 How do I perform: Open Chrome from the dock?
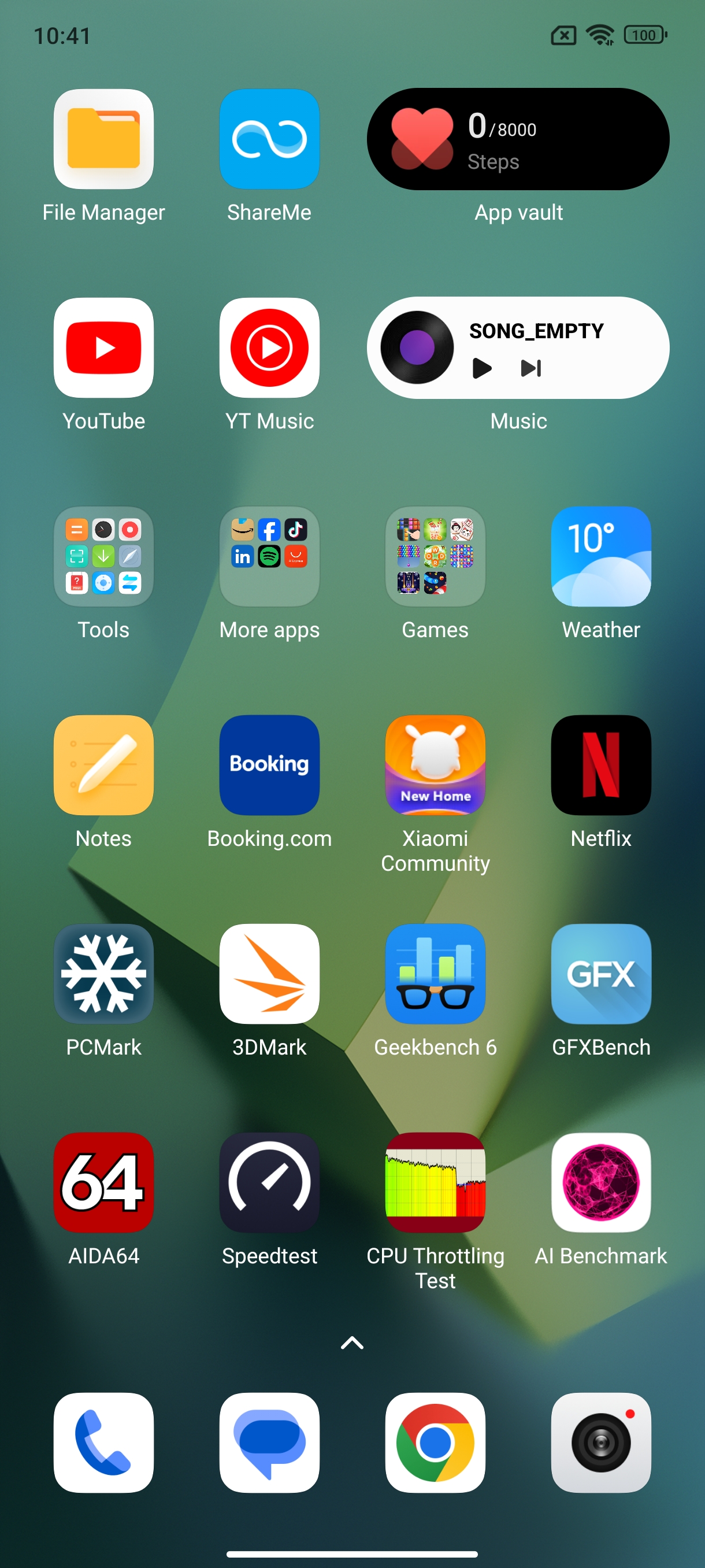(x=436, y=1443)
